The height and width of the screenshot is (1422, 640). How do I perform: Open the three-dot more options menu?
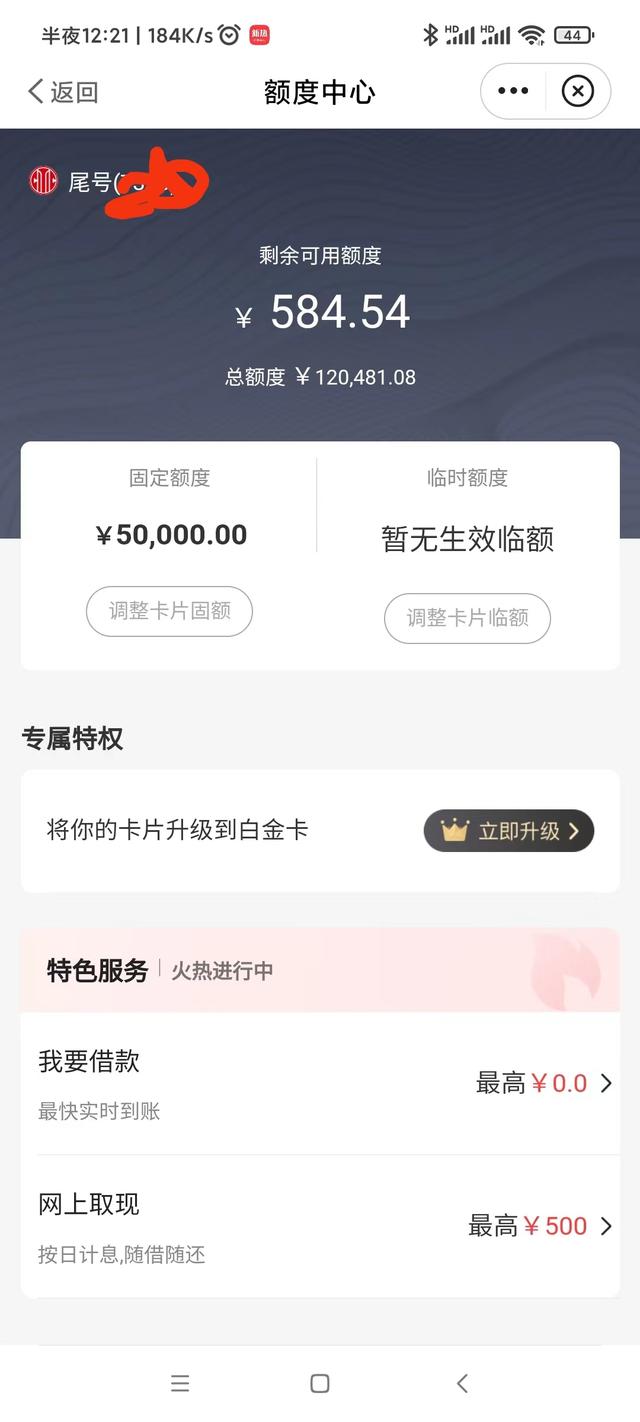point(513,92)
